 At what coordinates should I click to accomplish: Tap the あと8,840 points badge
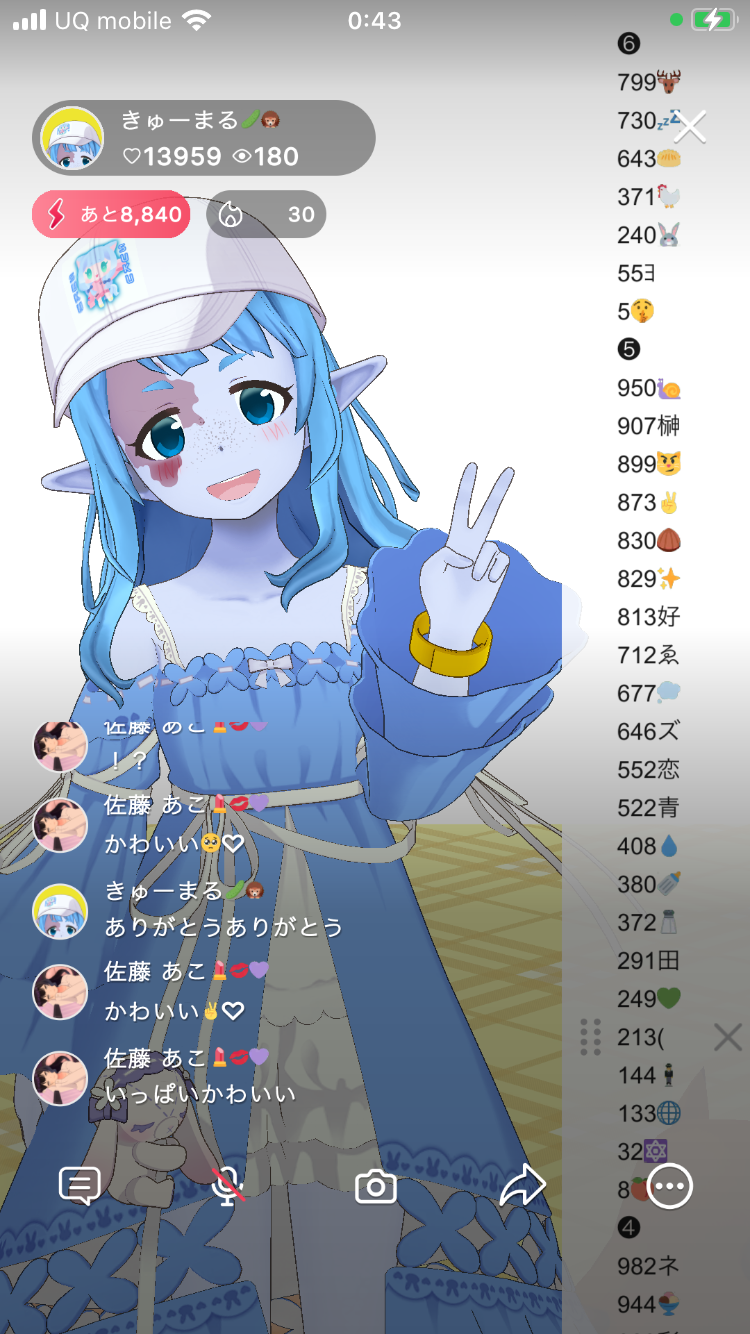(x=111, y=214)
